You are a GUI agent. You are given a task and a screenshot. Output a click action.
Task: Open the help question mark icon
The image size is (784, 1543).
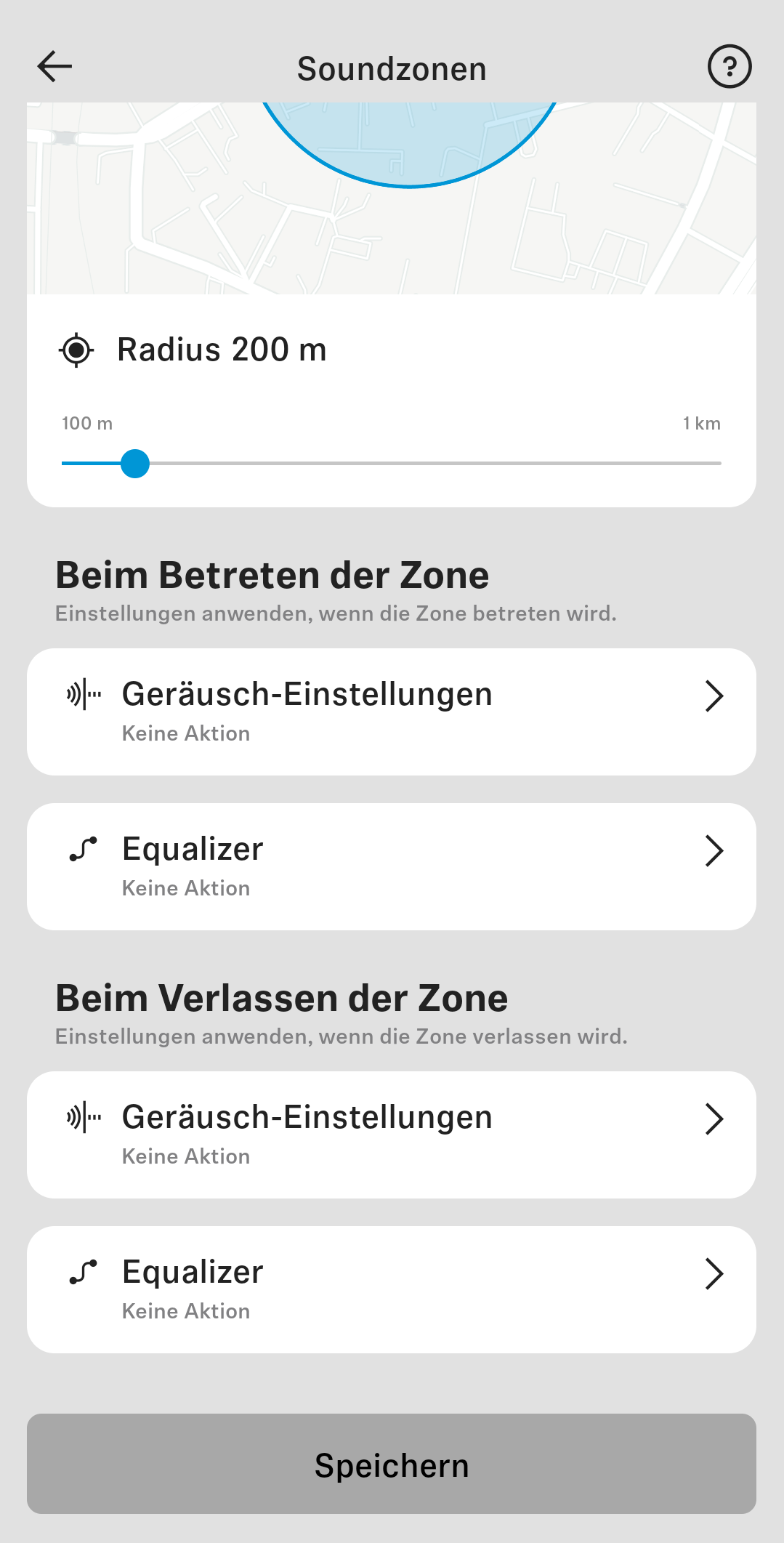coord(729,67)
